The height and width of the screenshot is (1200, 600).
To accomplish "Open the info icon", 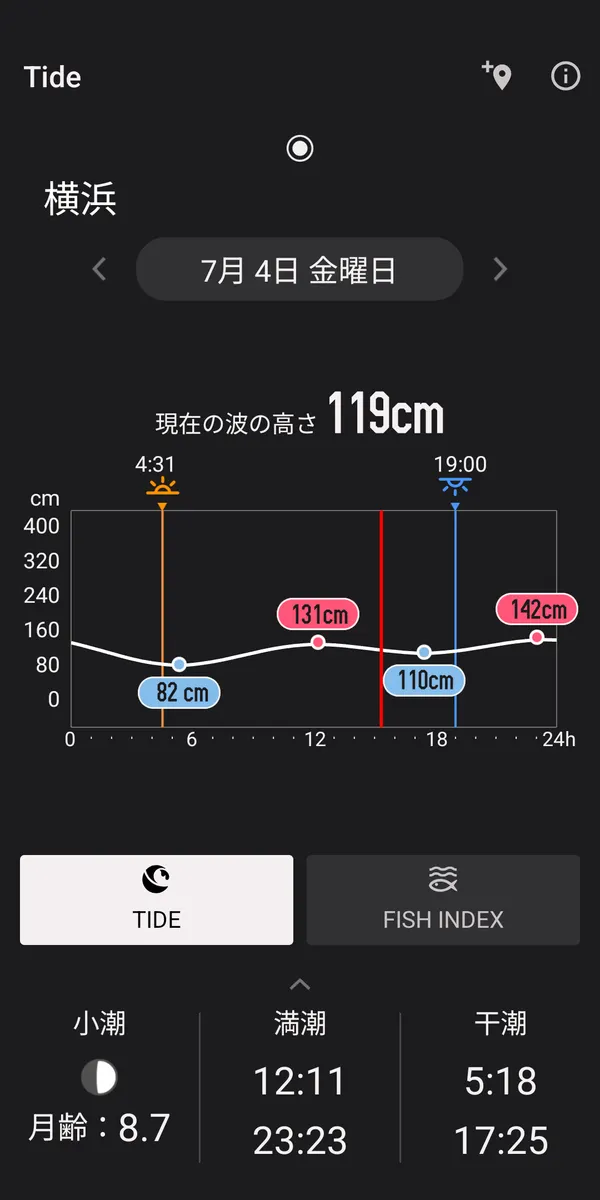I will pos(566,76).
